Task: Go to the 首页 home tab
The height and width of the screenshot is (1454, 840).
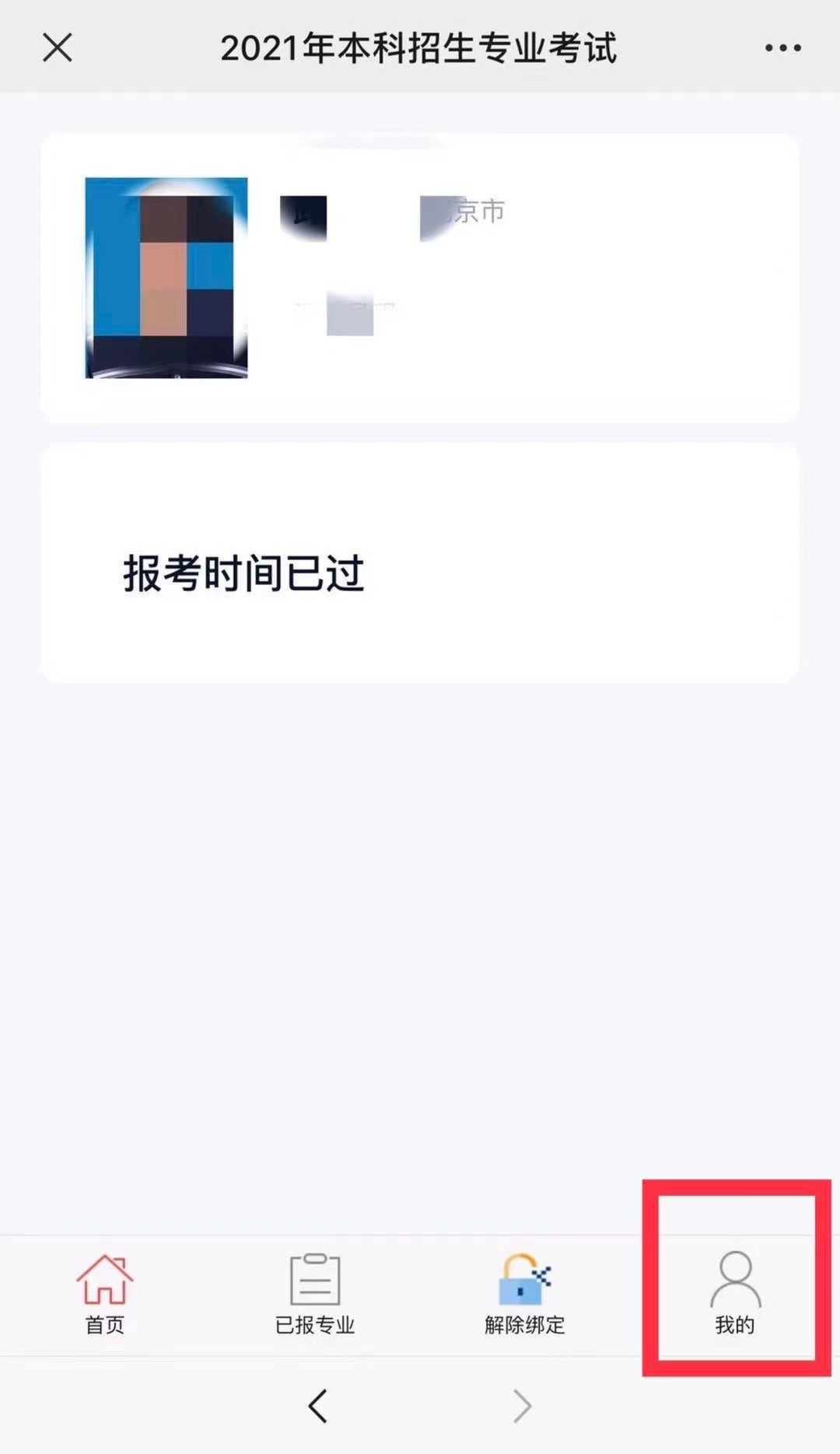Action: 105,1294
